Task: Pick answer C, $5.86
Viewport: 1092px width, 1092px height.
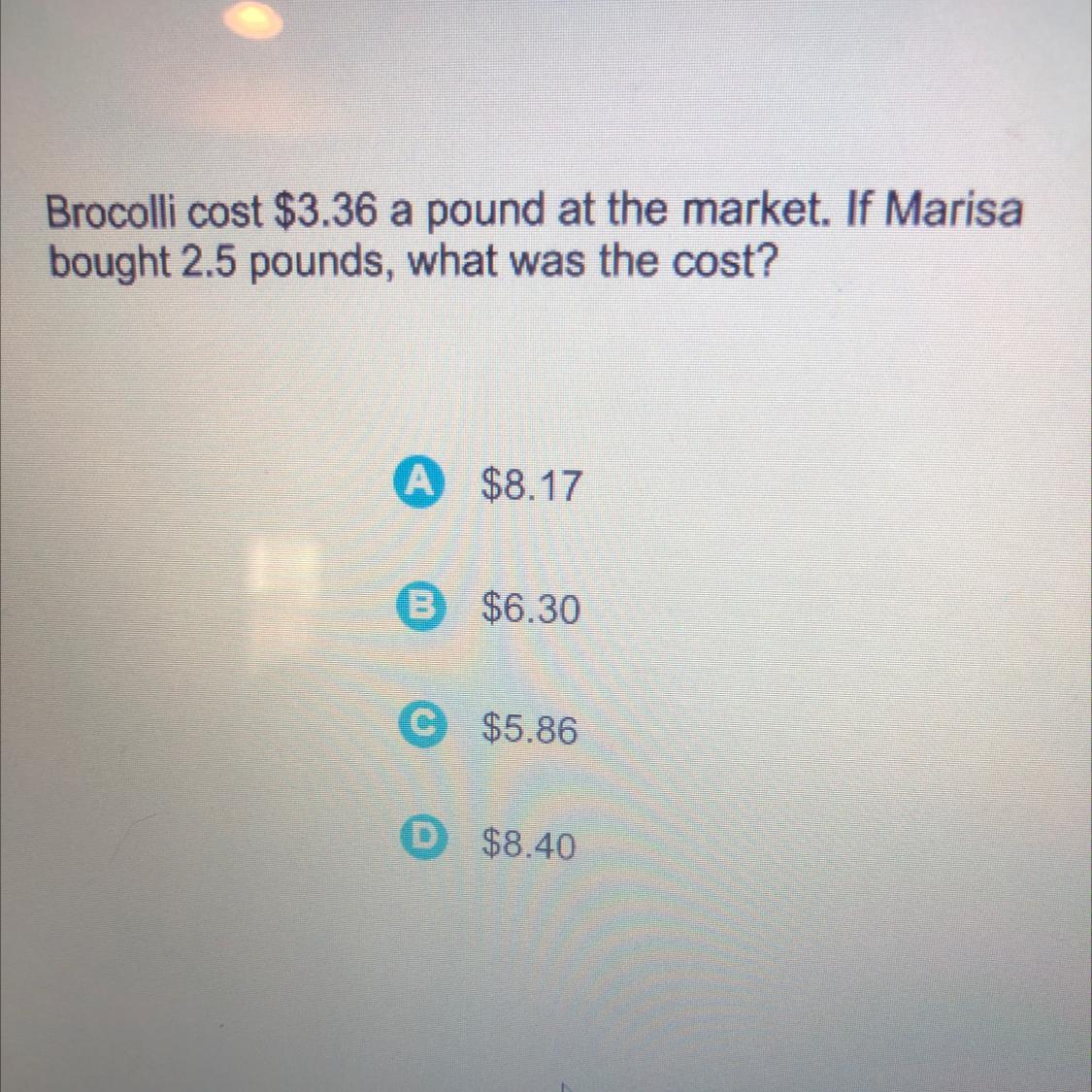Action: click(416, 729)
